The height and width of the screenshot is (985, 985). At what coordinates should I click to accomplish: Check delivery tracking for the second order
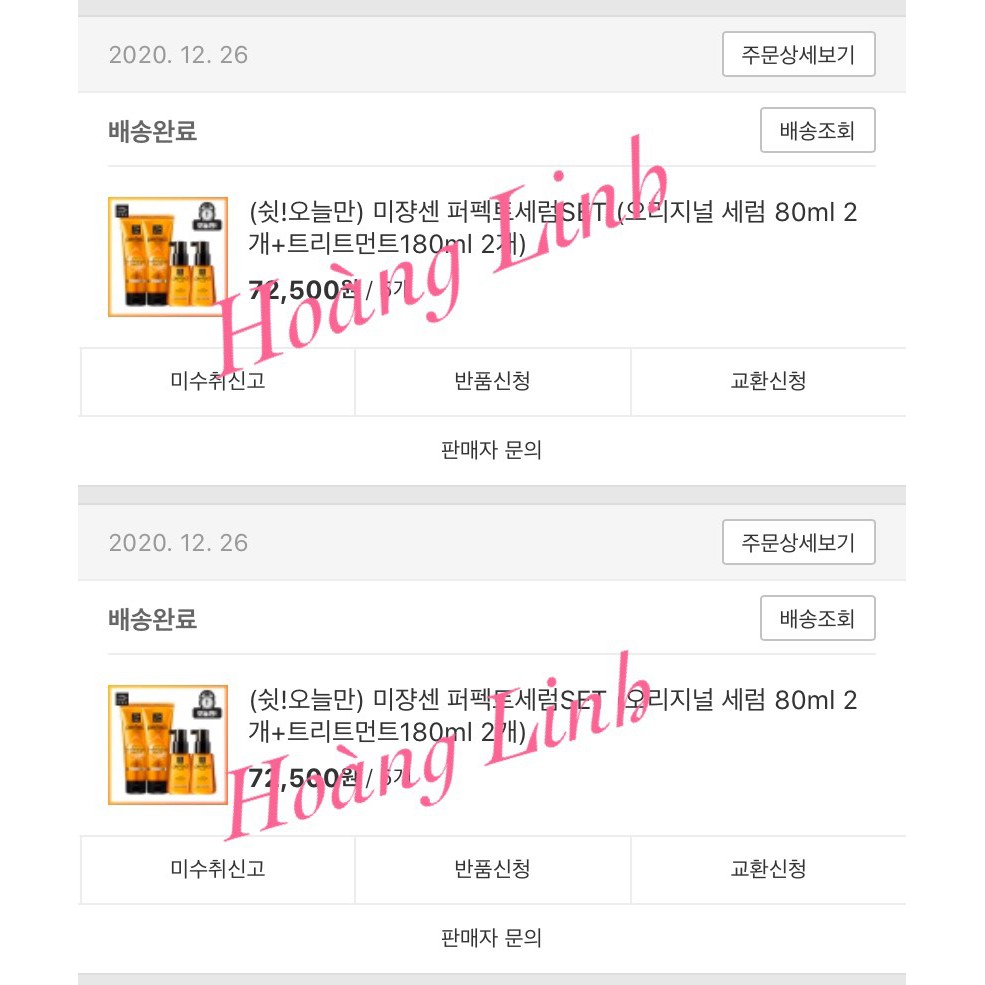click(817, 619)
